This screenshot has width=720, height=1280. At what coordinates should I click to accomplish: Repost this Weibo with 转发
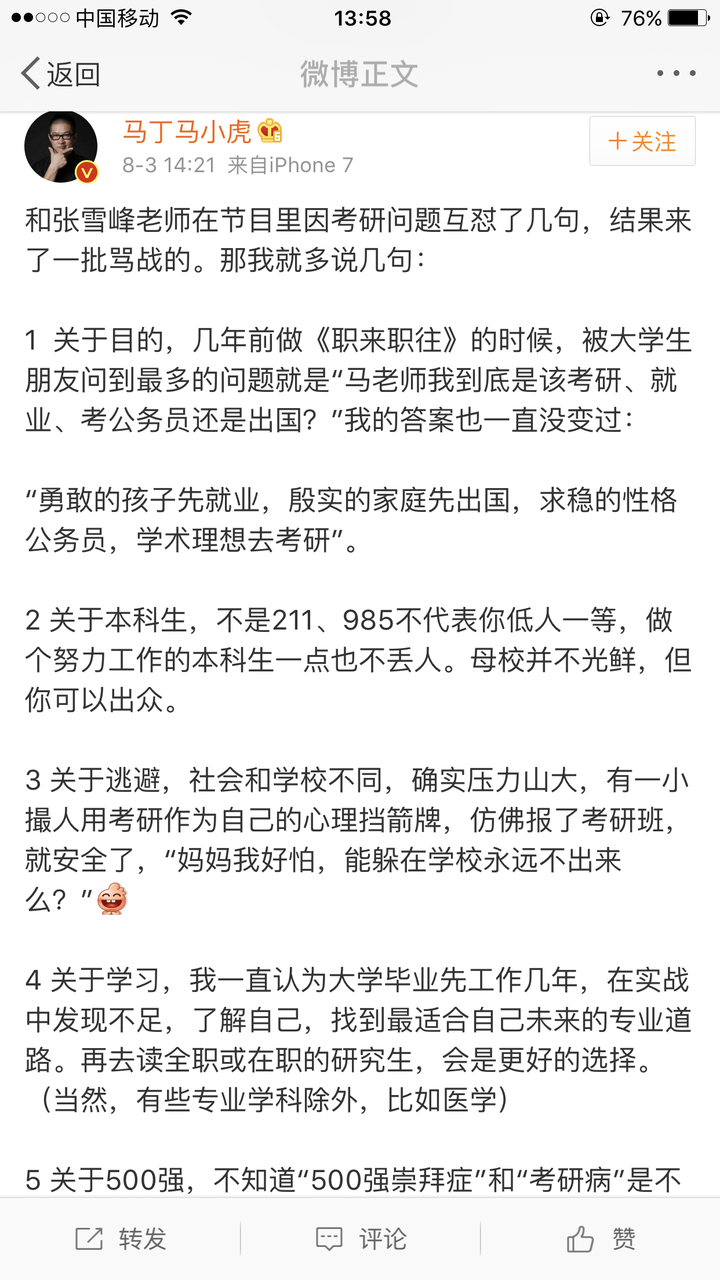120,1239
